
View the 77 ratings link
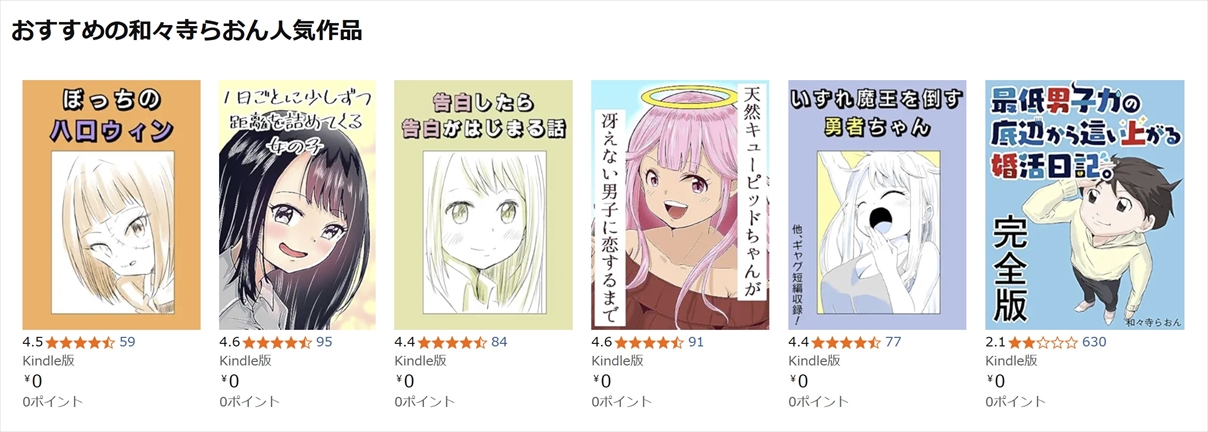(893, 342)
